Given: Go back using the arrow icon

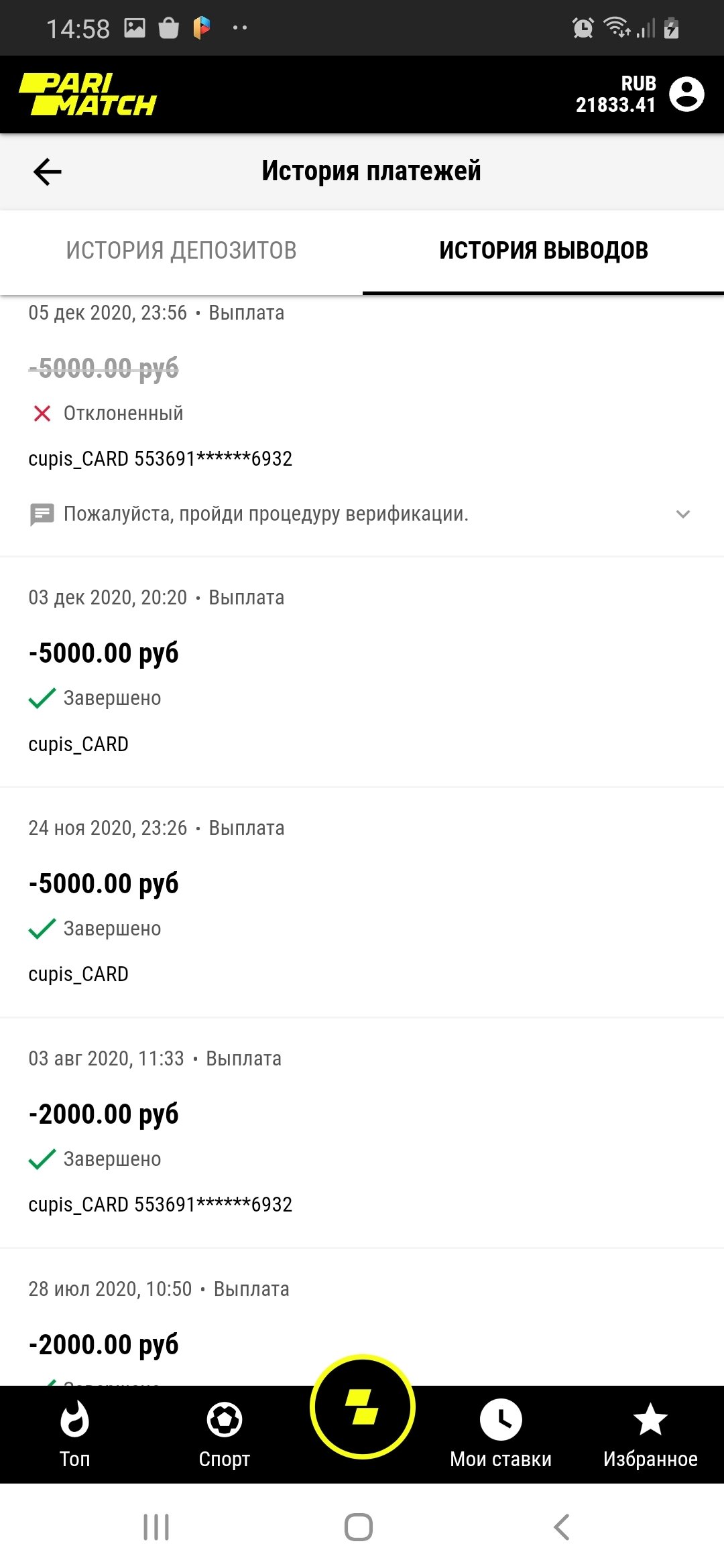Looking at the screenshot, I should click(48, 172).
